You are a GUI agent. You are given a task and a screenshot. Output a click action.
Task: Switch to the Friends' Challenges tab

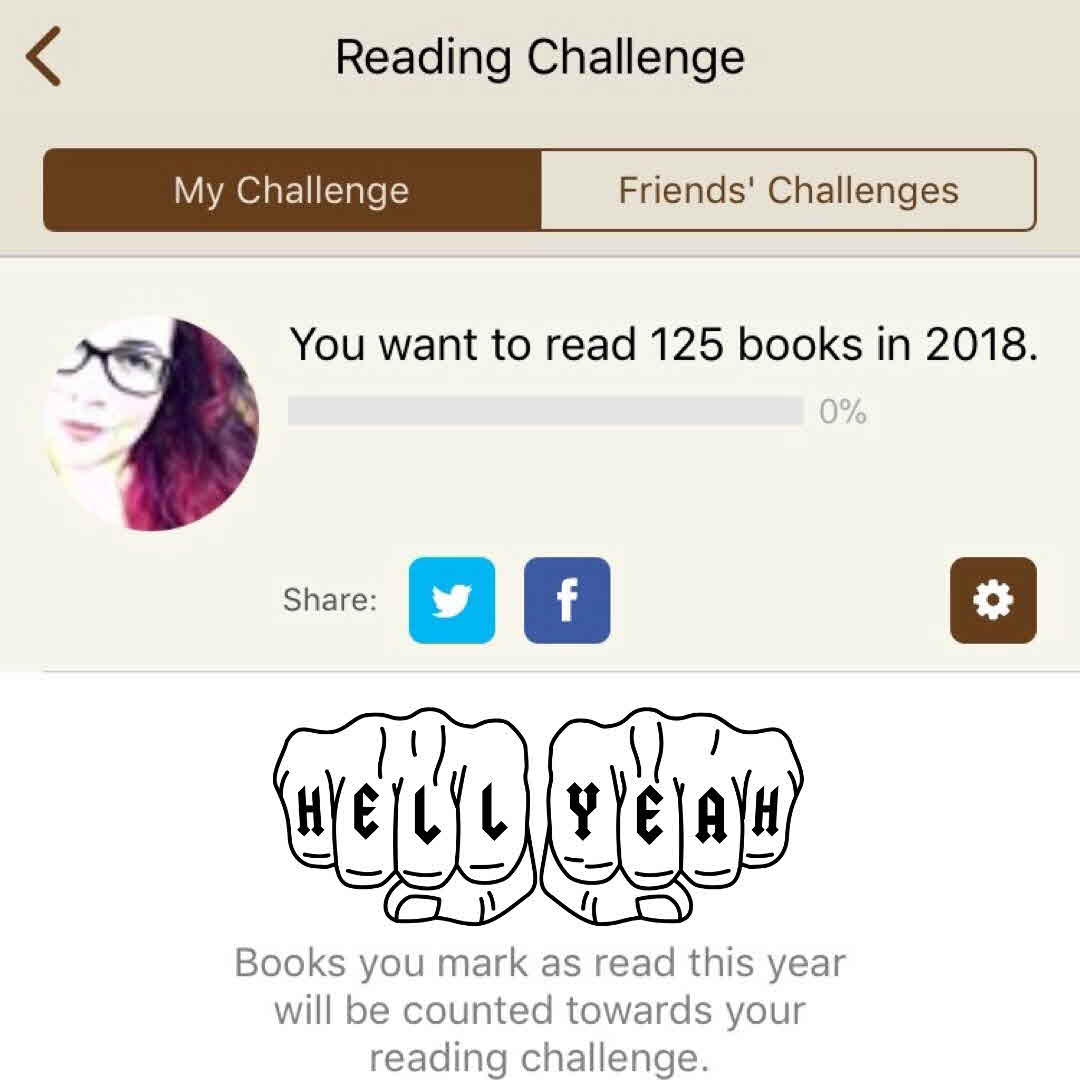pyautogui.click(x=788, y=190)
